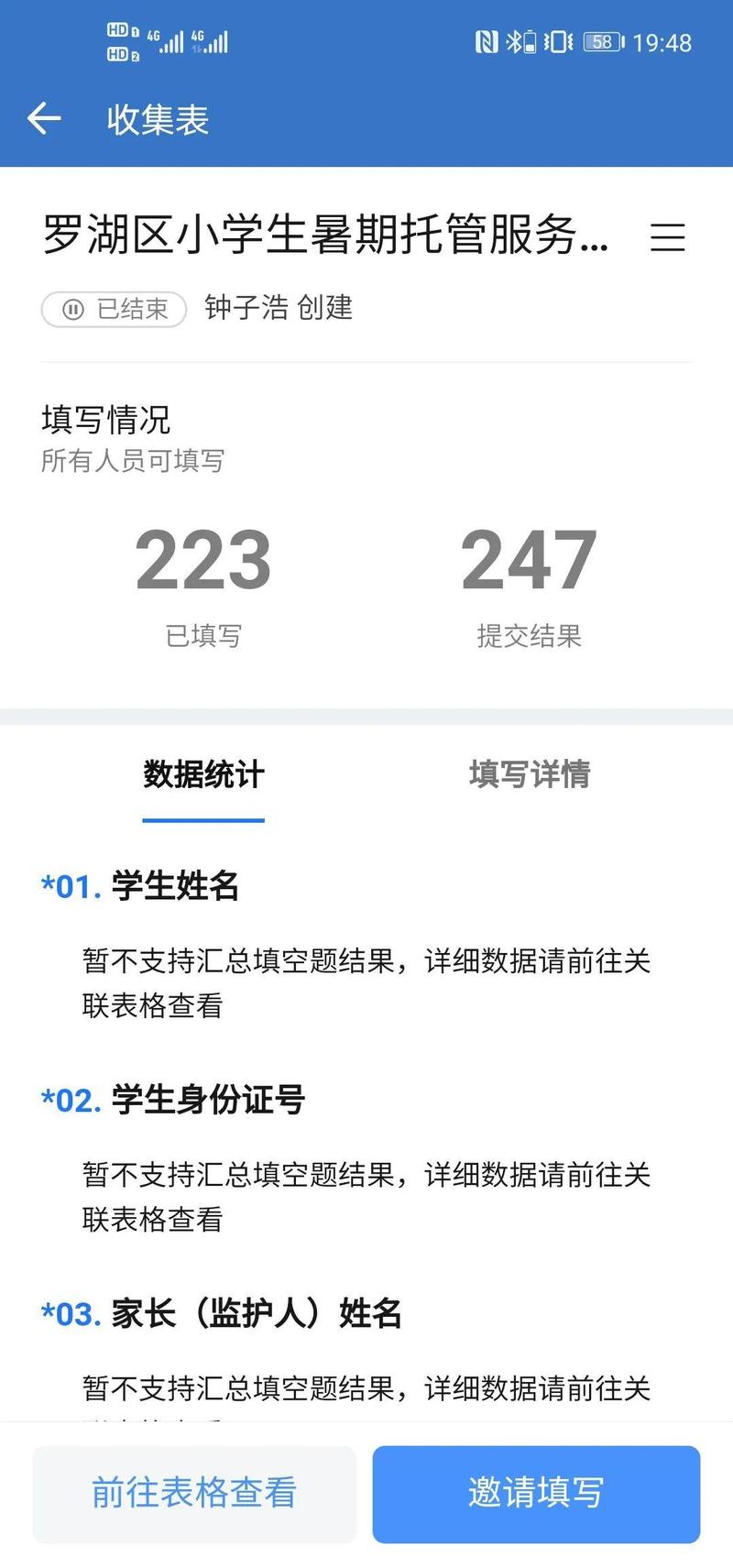733x1568 pixels.
Task: Switch to the 数据统计 tab
Action: pyautogui.click(x=203, y=774)
